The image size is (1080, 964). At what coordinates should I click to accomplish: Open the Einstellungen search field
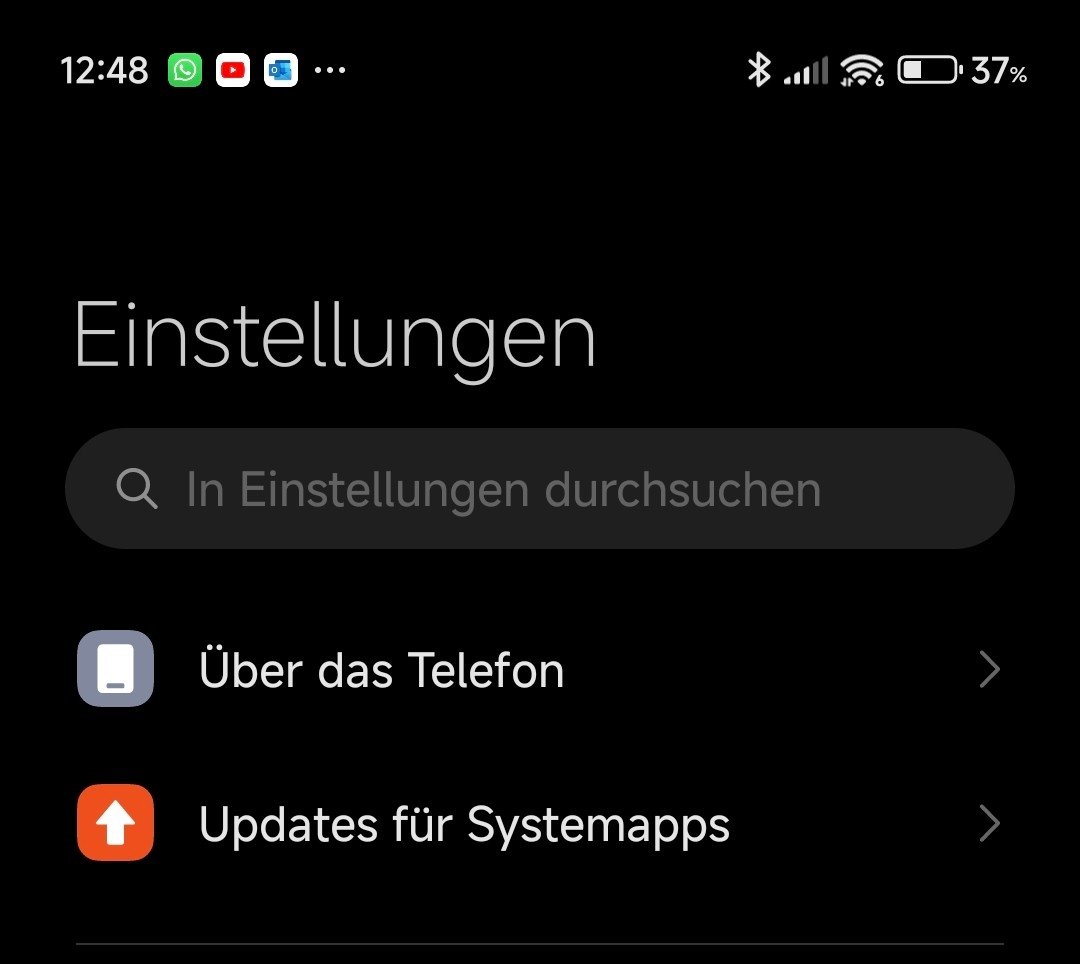pyautogui.click(x=540, y=489)
